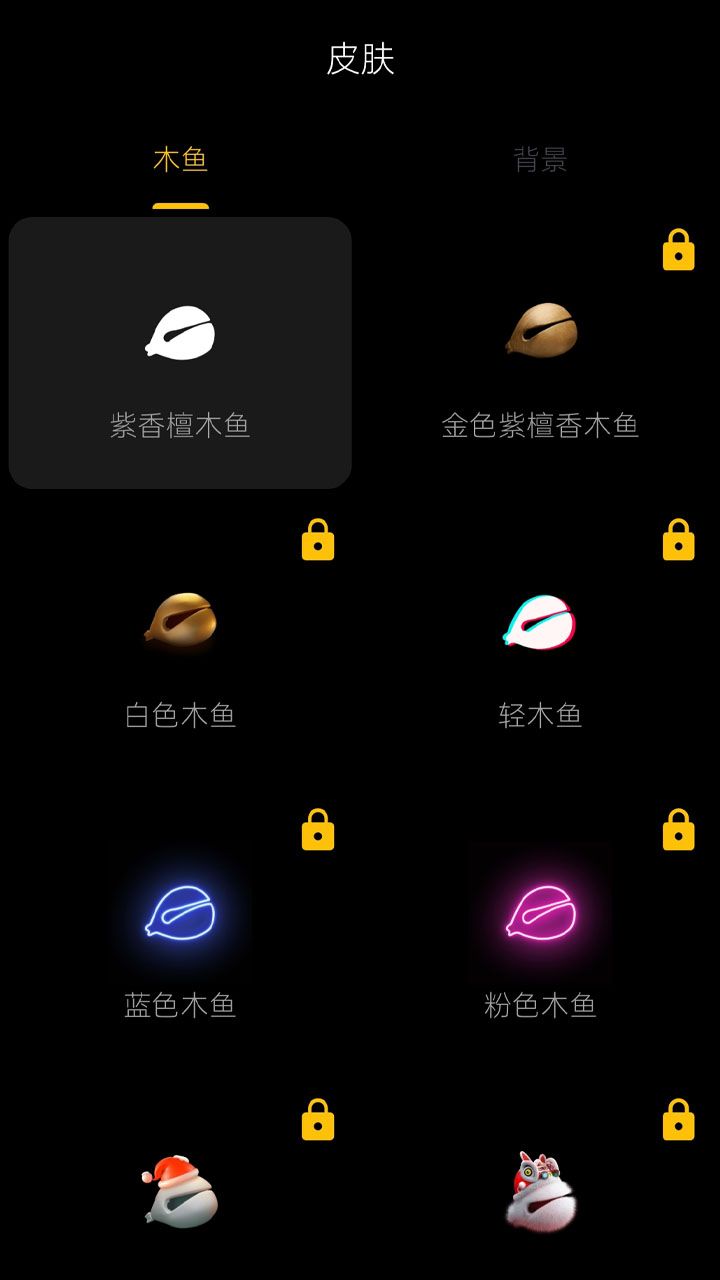Select the 紫香檀木鱼 skin
The width and height of the screenshot is (720, 1280).
[180, 353]
